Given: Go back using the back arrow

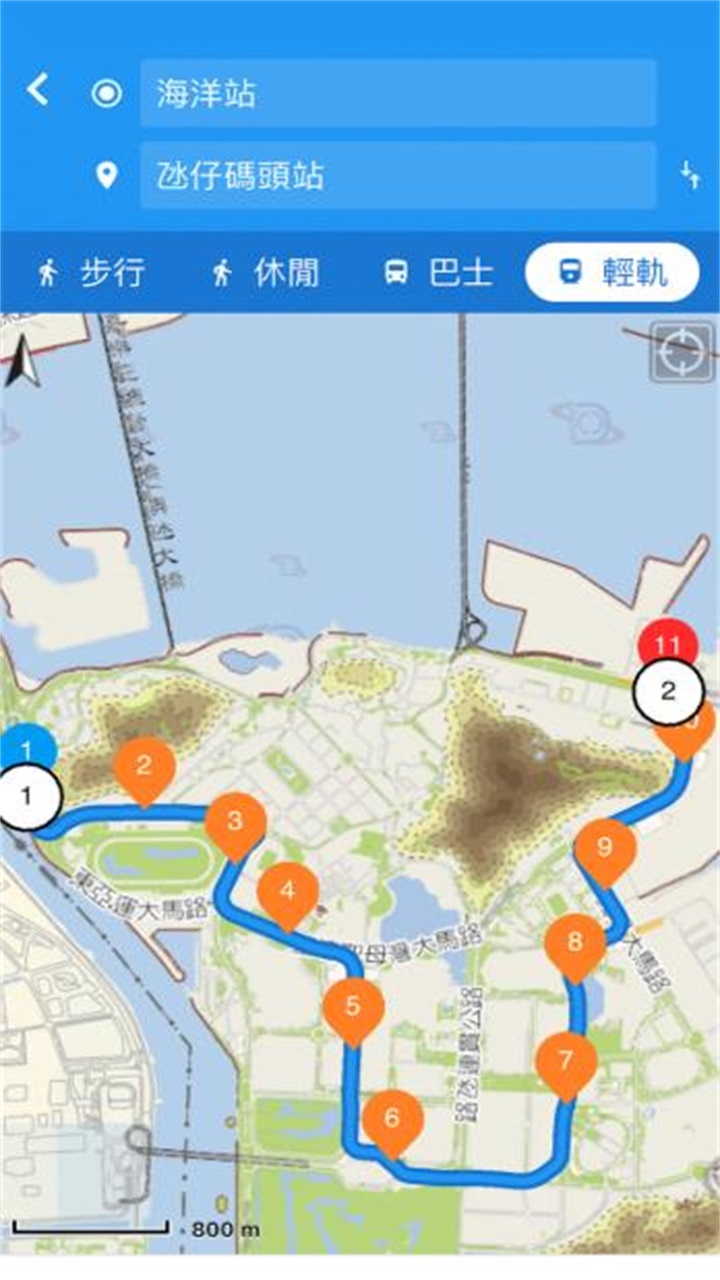Looking at the screenshot, I should coord(37,90).
